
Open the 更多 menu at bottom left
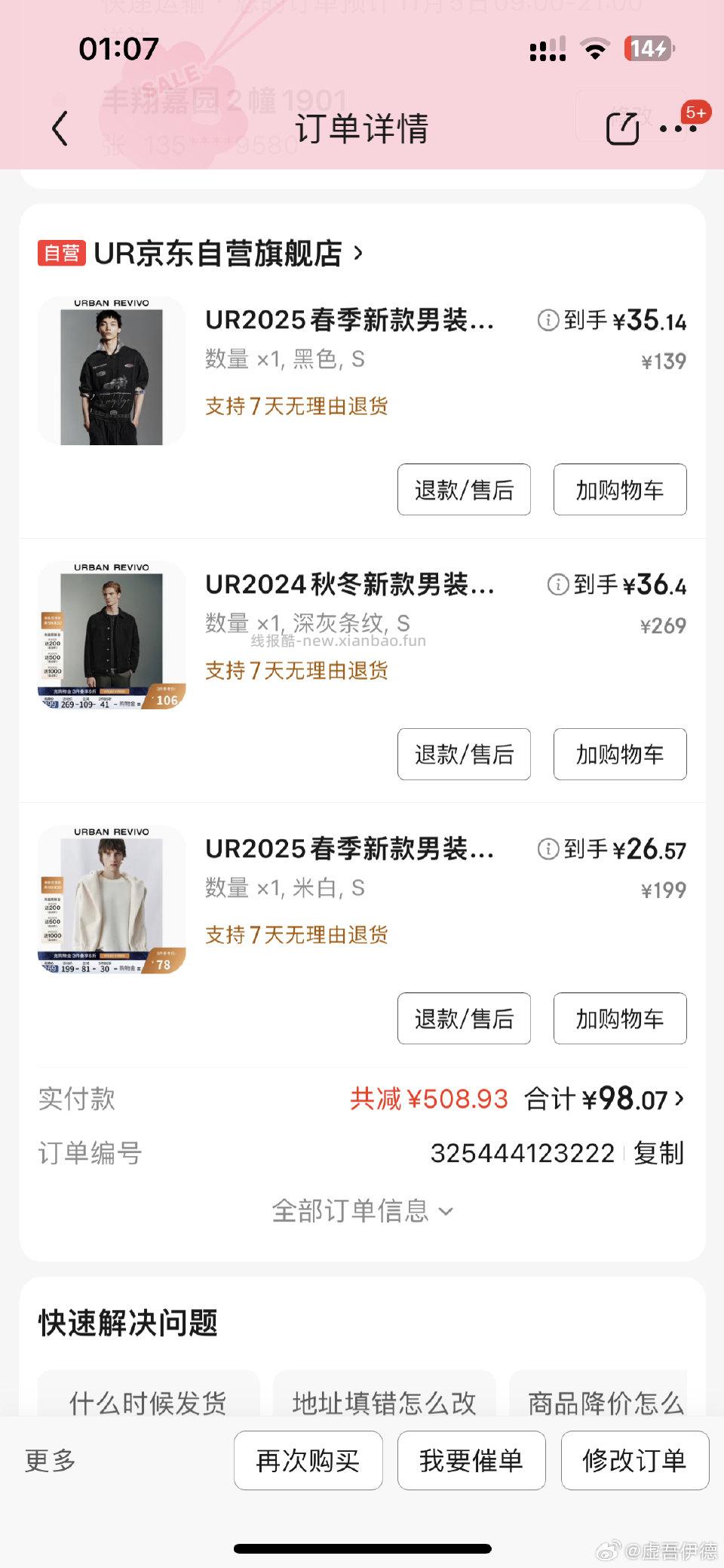49,1461
